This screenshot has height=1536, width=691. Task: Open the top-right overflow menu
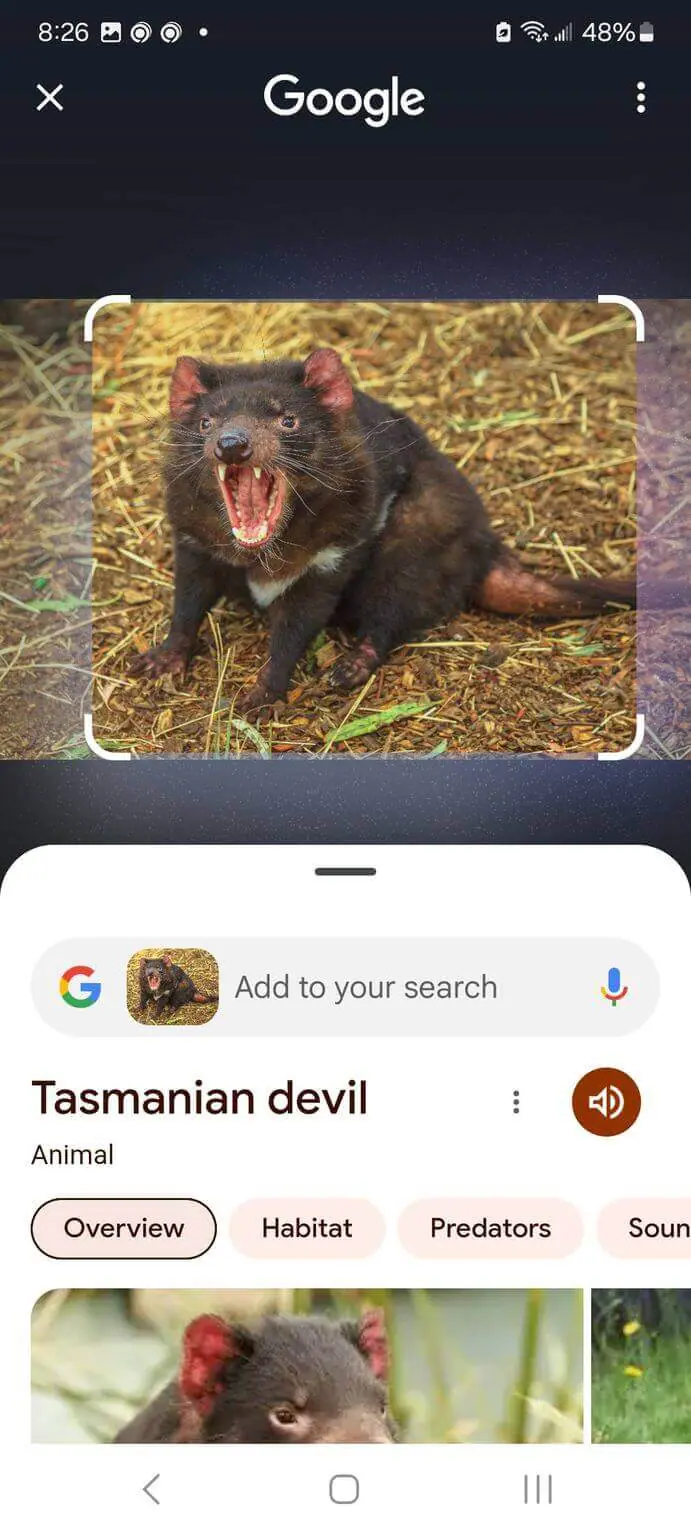click(x=641, y=97)
